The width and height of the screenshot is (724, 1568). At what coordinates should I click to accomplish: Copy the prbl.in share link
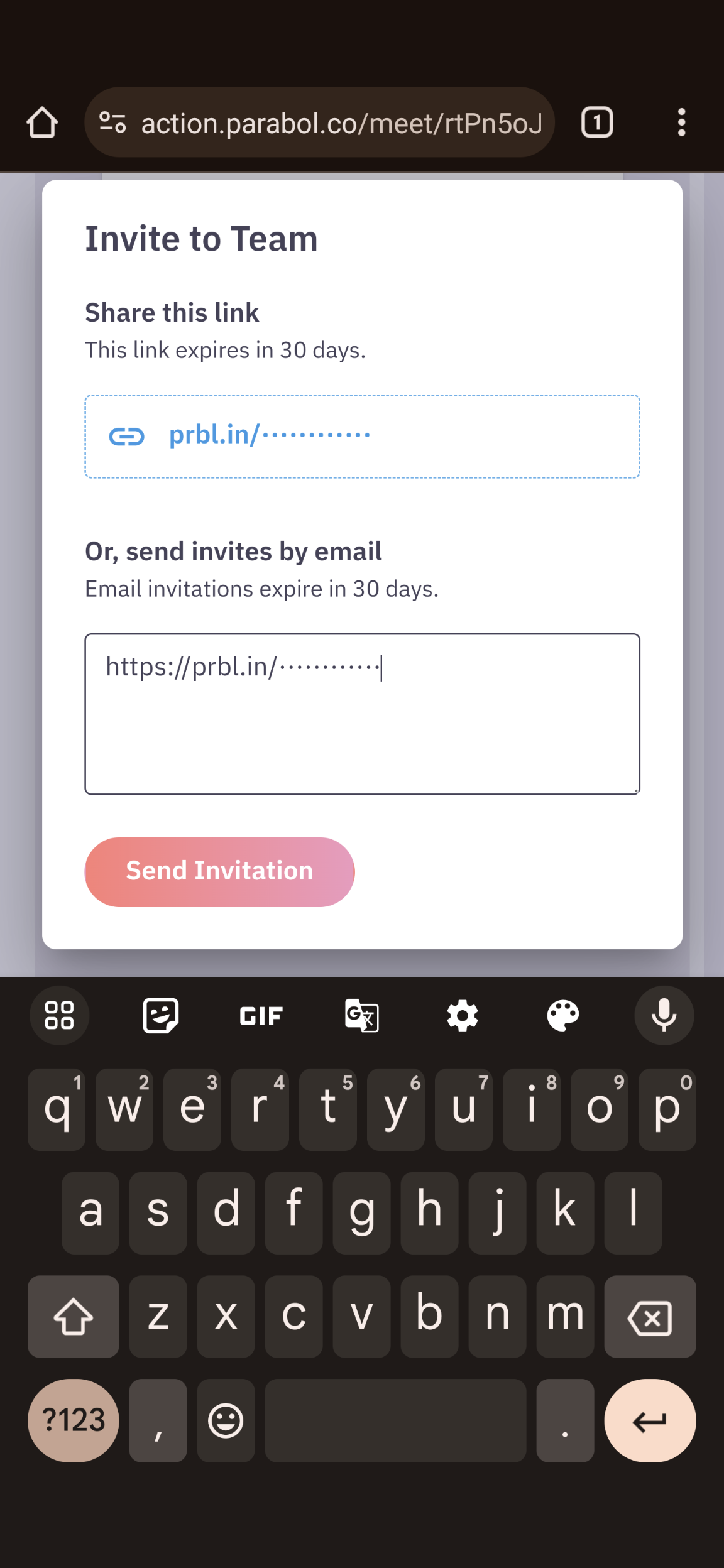click(362, 436)
